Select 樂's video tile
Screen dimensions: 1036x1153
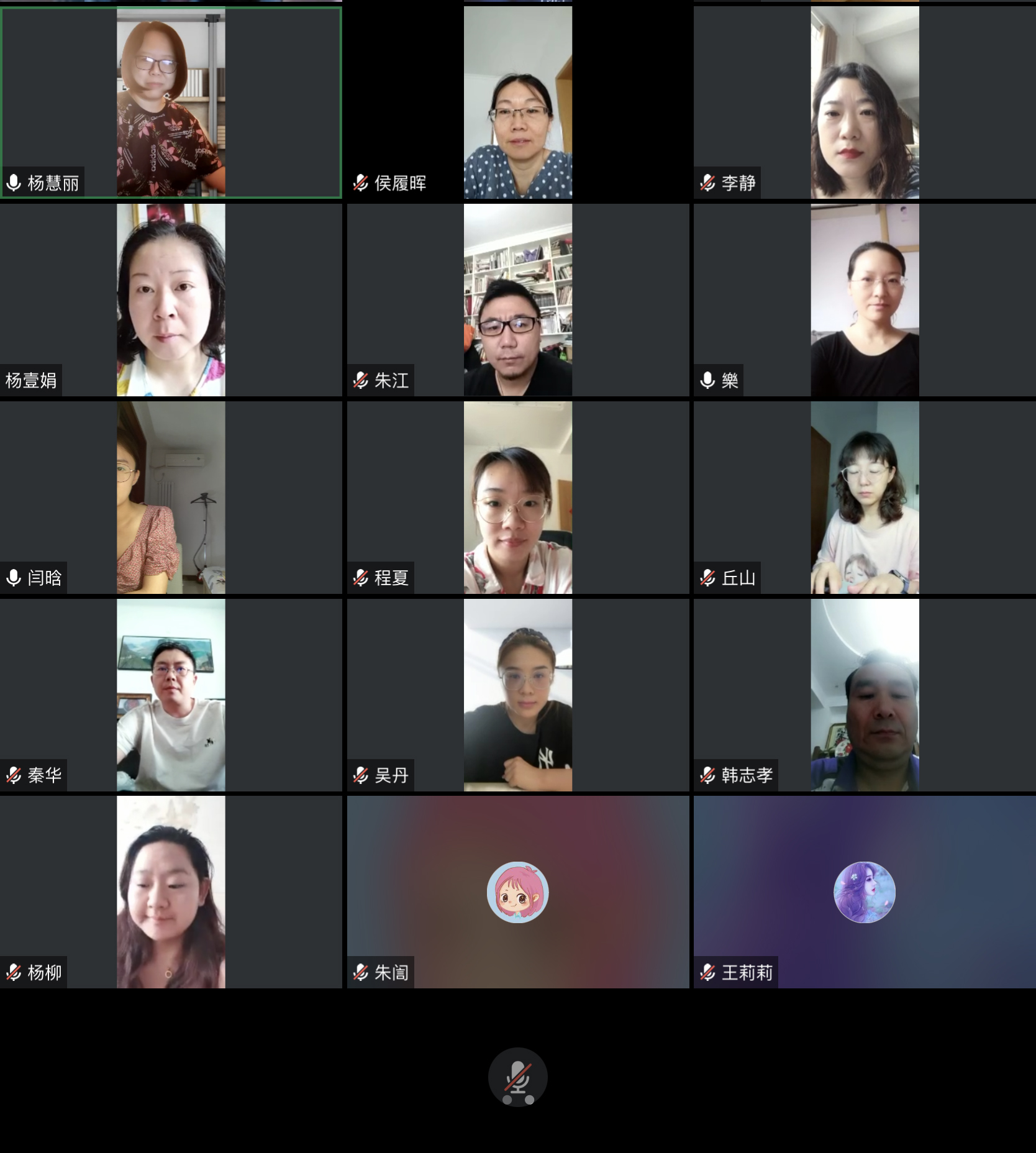pyautogui.click(x=864, y=300)
